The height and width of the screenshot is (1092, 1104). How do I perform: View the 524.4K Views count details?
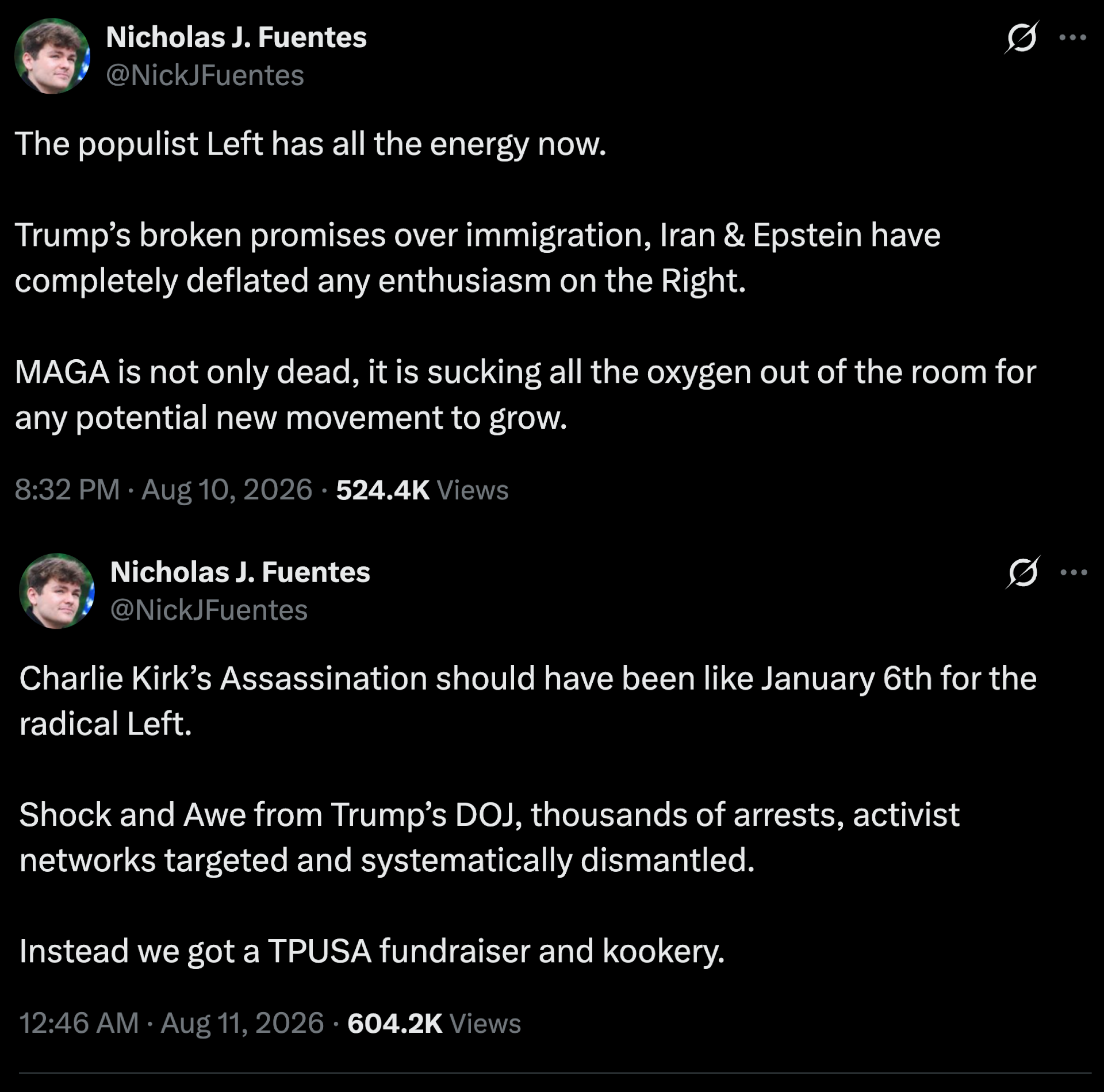click(422, 490)
